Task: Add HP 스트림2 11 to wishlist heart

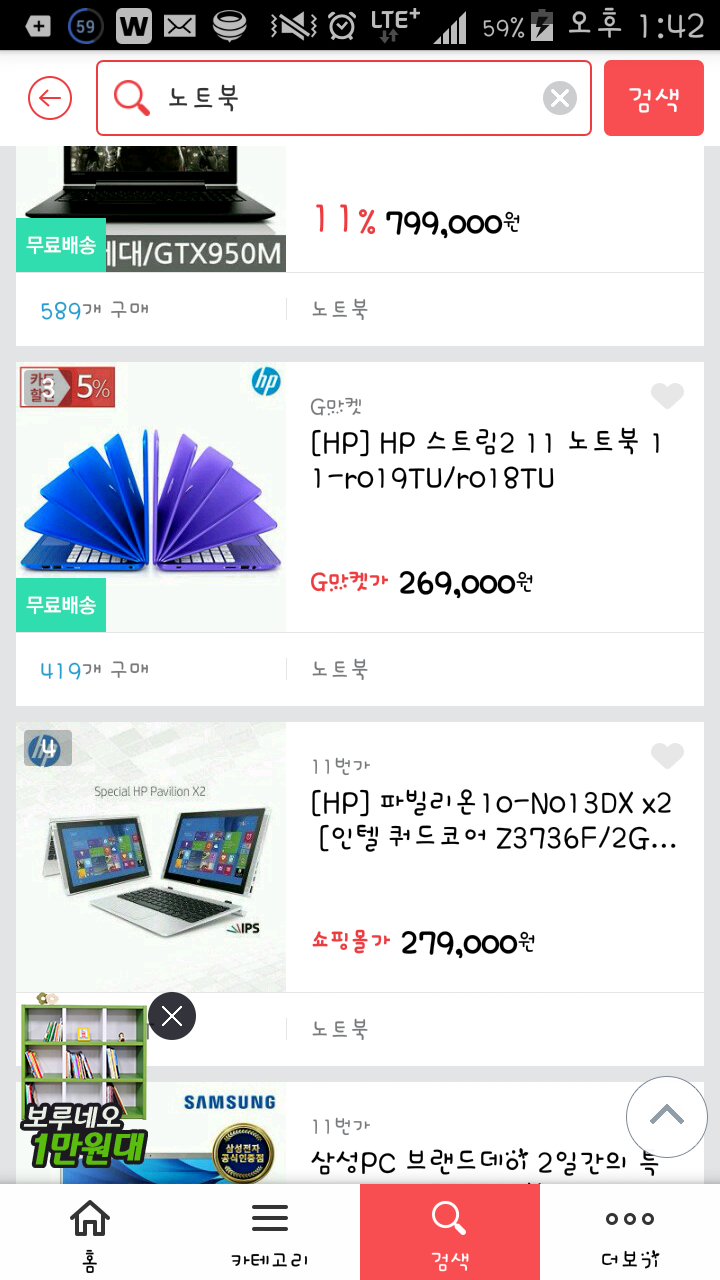Action: coord(667,397)
